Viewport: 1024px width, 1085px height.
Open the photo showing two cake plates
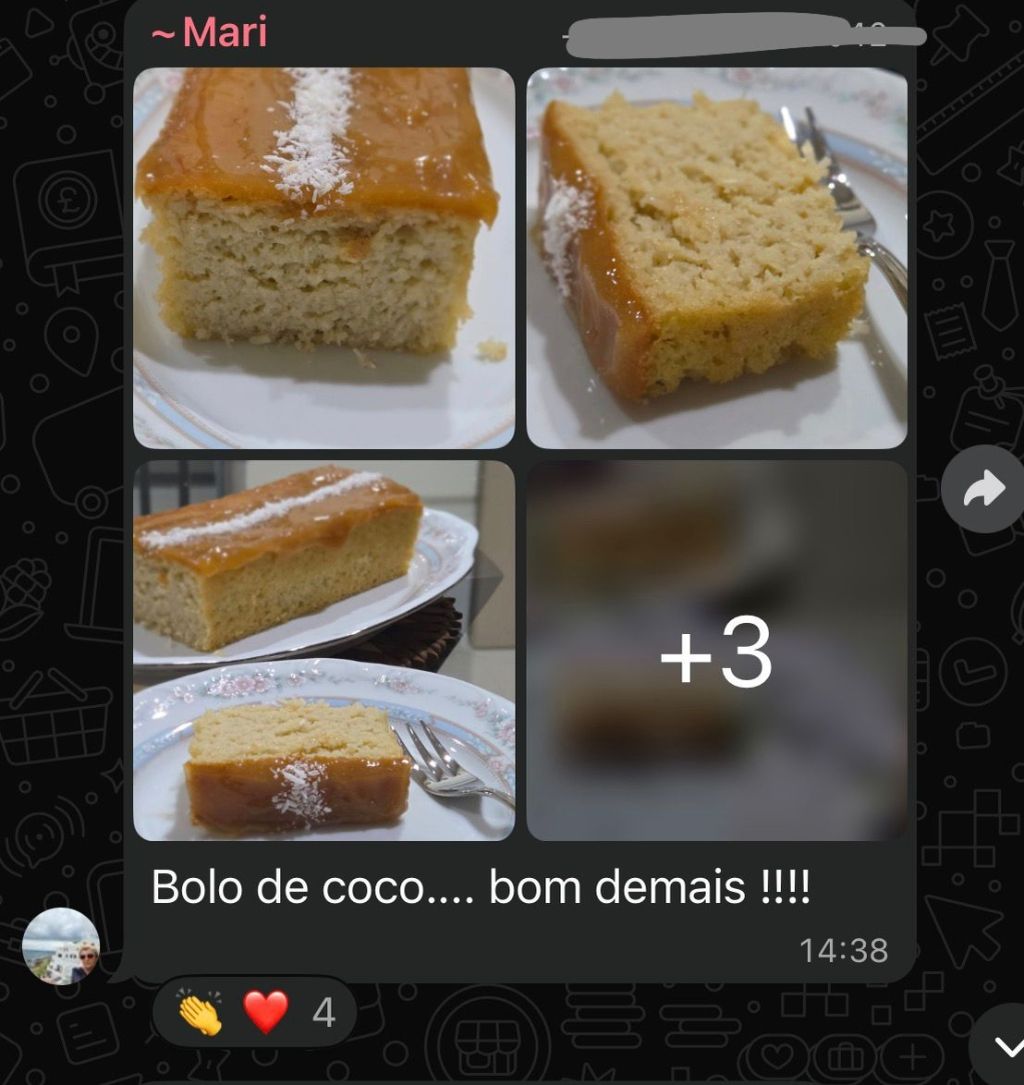click(x=324, y=650)
